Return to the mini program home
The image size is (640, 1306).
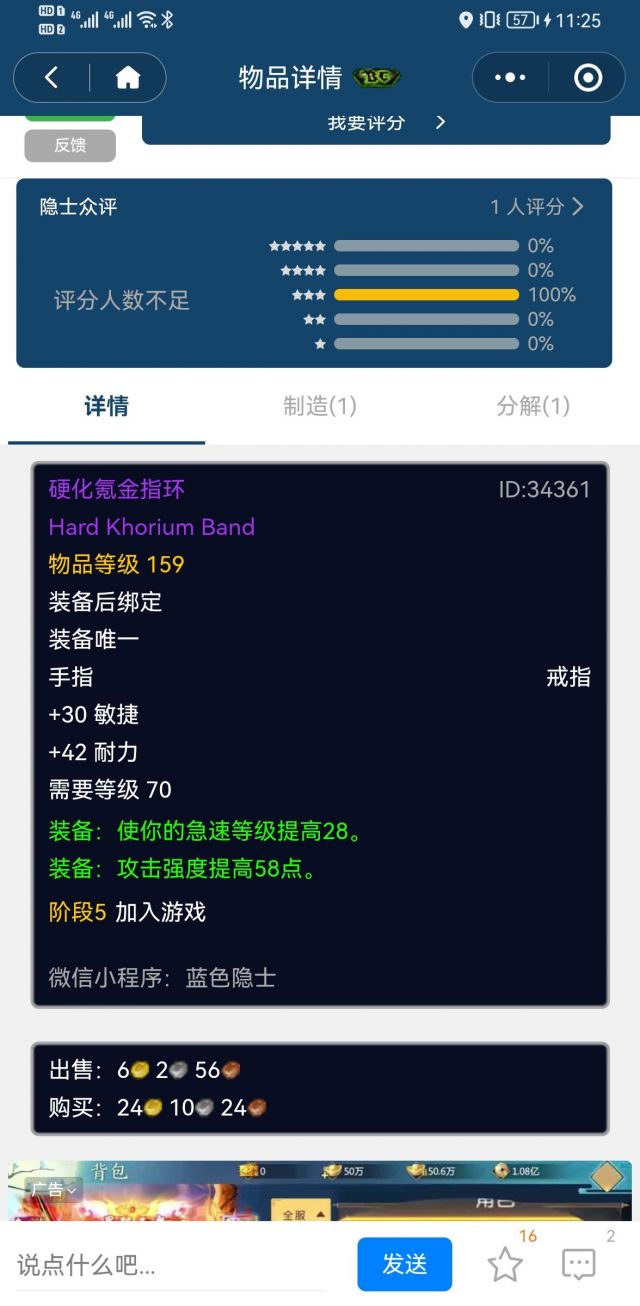pyautogui.click(x=128, y=78)
